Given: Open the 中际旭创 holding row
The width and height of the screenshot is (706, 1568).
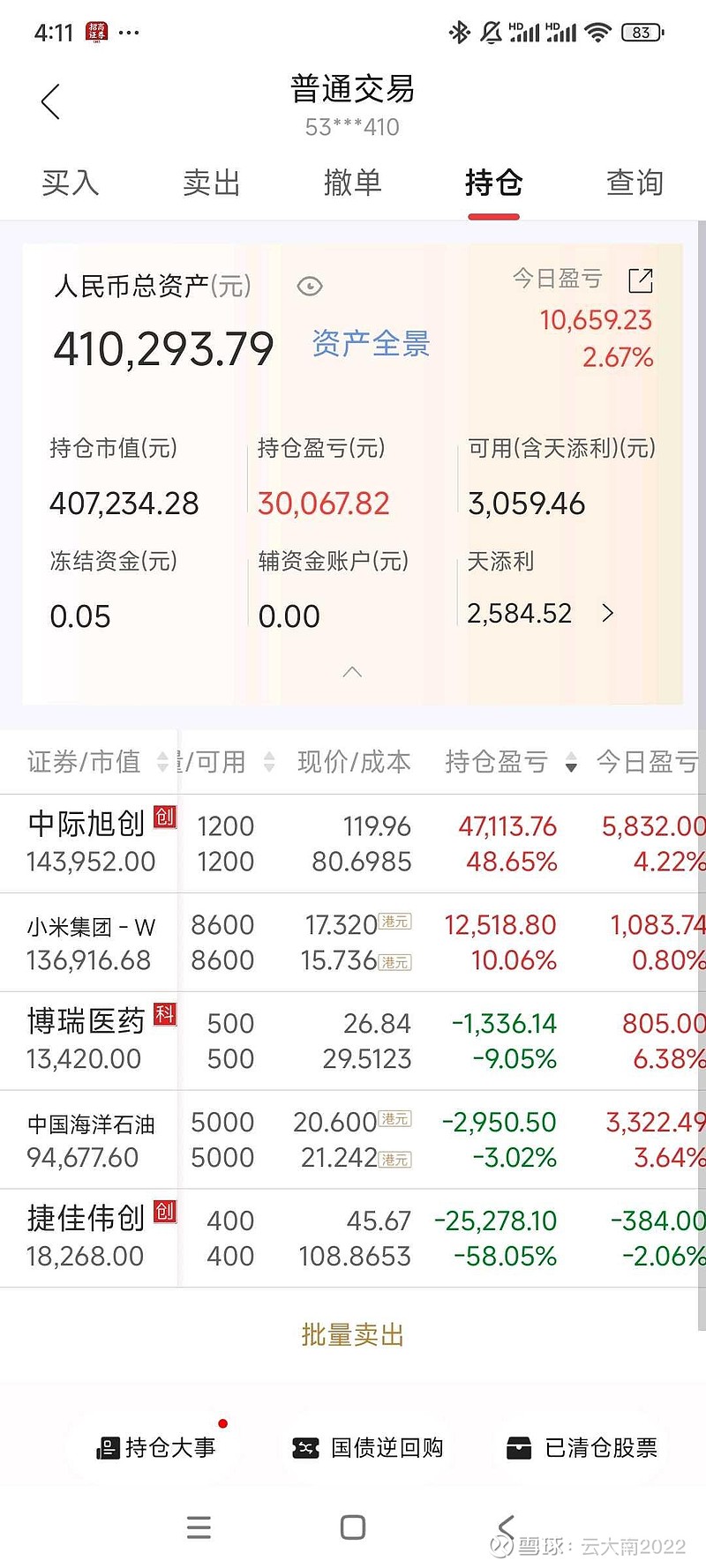Looking at the screenshot, I should coord(353,843).
